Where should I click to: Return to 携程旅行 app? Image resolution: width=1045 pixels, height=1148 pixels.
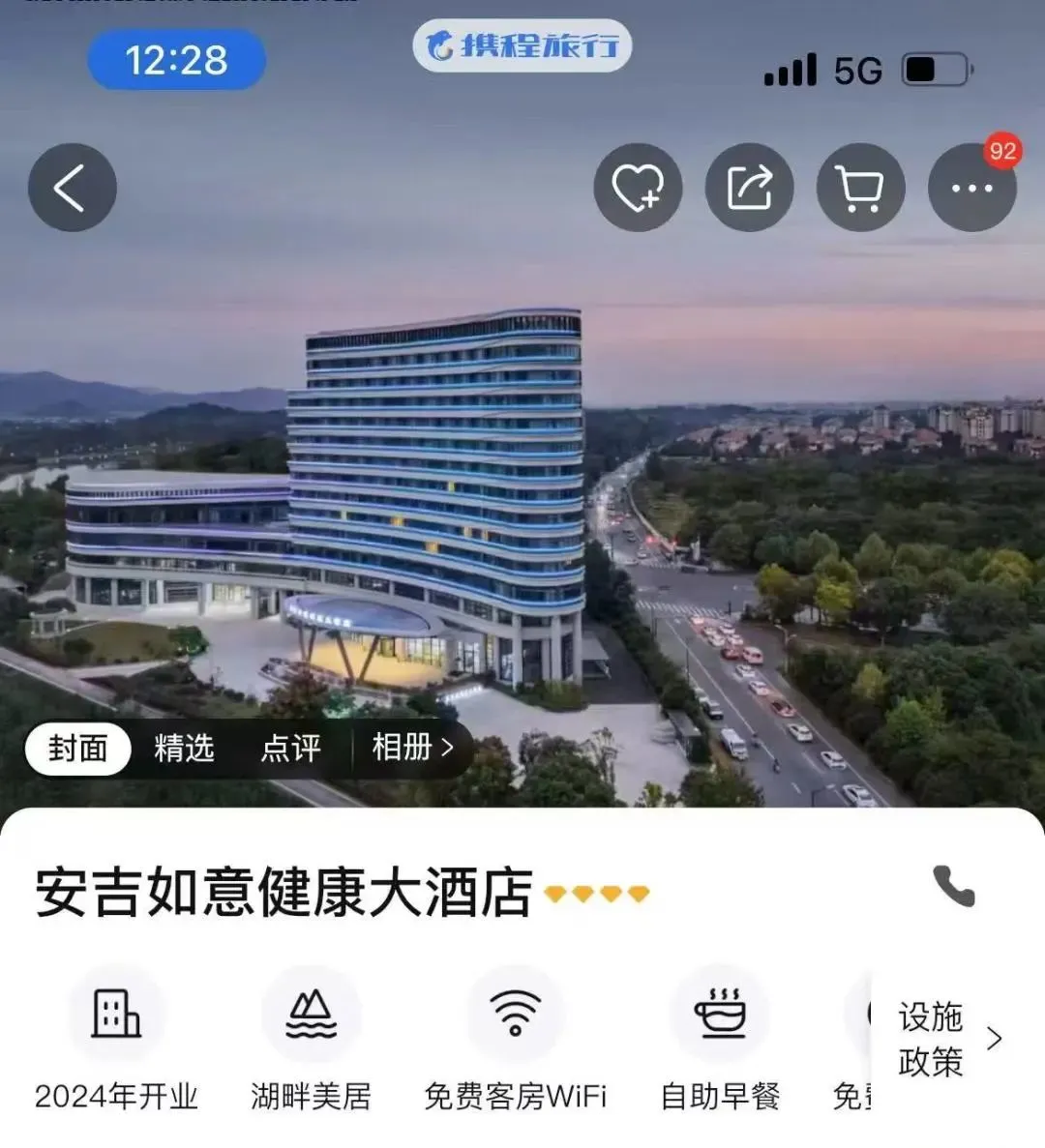[x=522, y=45]
